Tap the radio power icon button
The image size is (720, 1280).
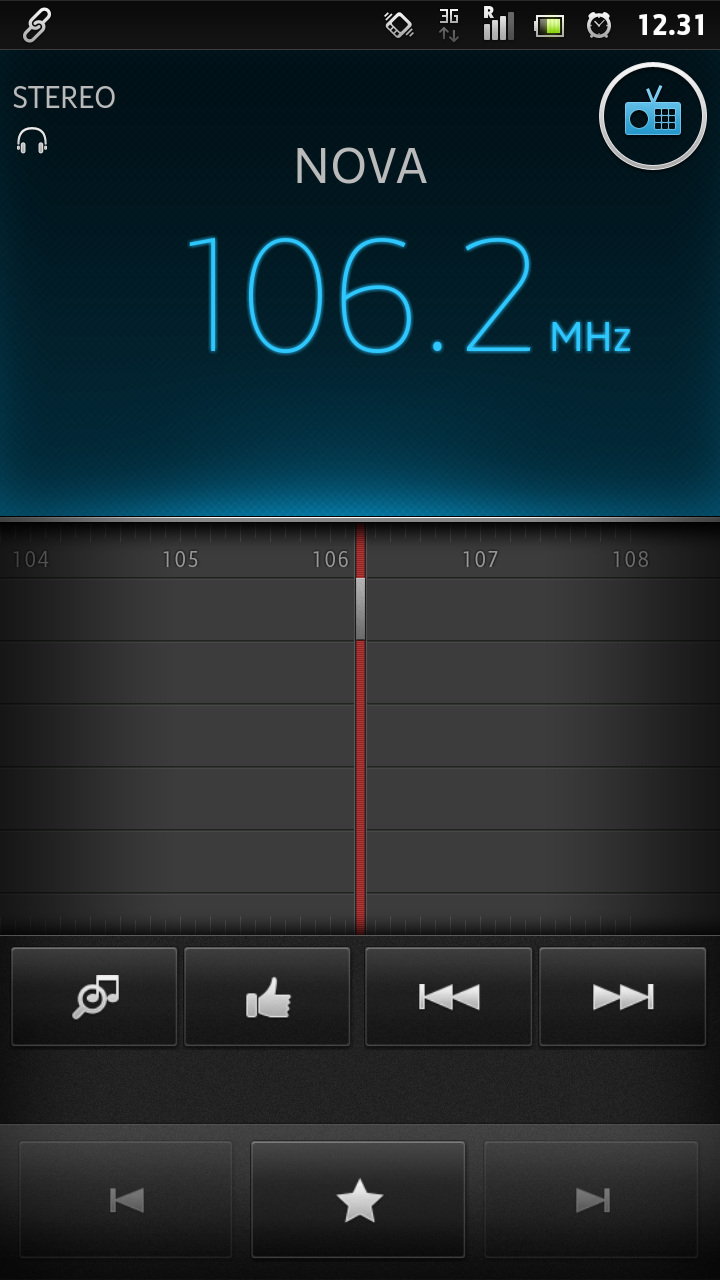tap(652, 116)
